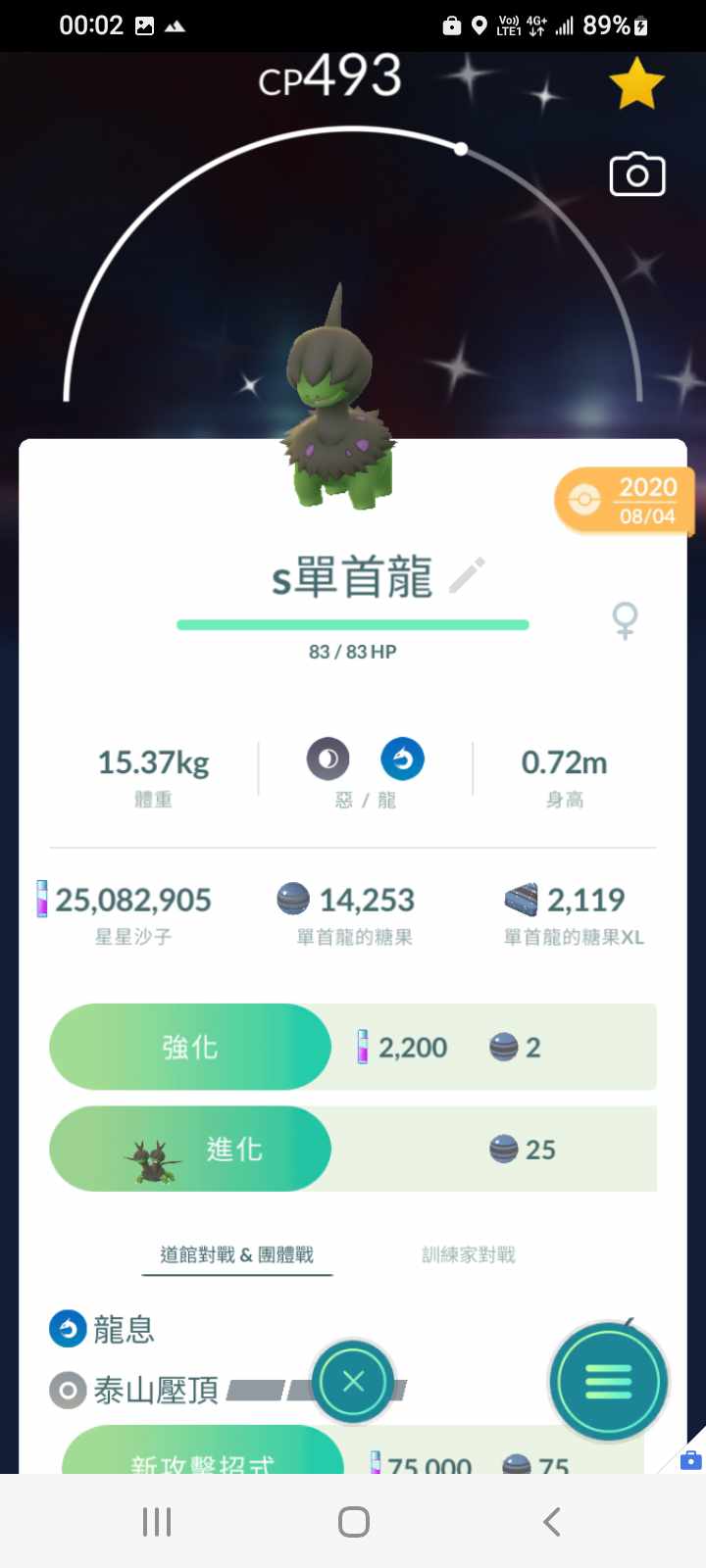Switch to 道館對戰 & 團體戰 tab
The image size is (706, 1568).
[237, 1254]
